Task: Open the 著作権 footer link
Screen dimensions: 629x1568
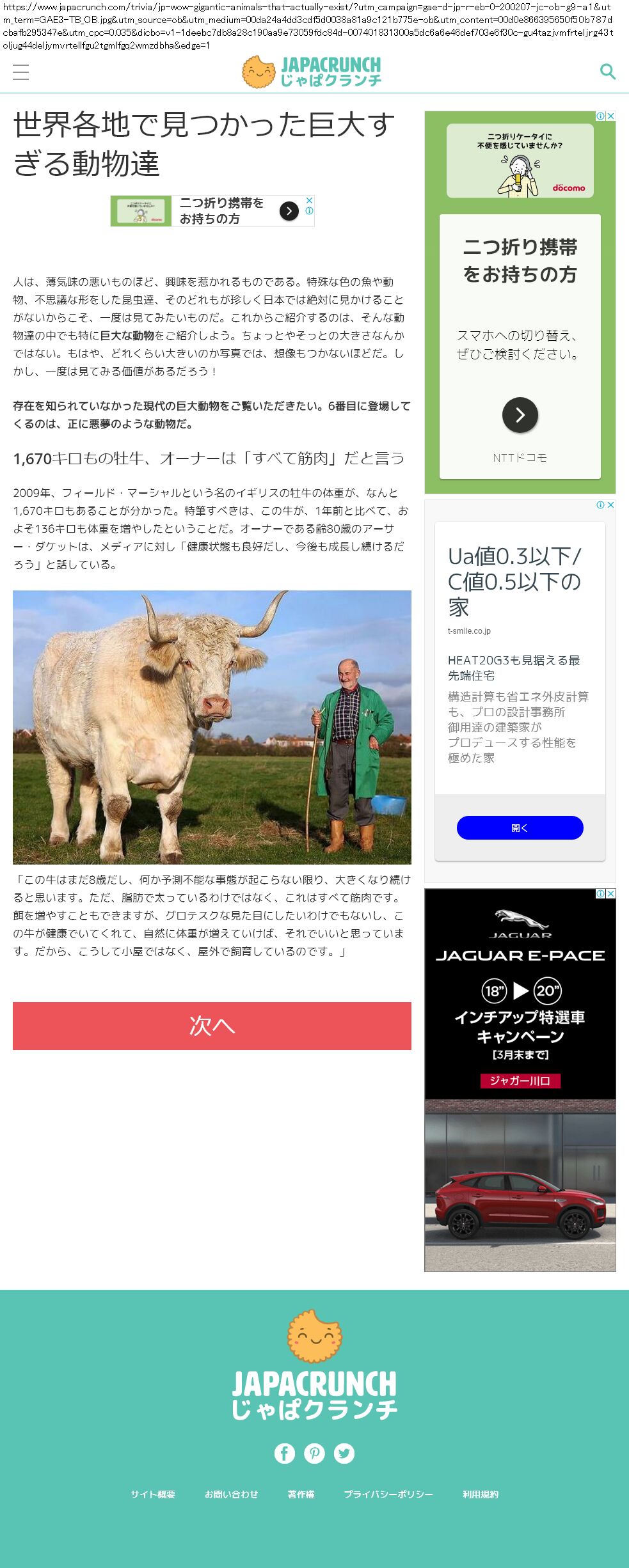Action: 301,1494
